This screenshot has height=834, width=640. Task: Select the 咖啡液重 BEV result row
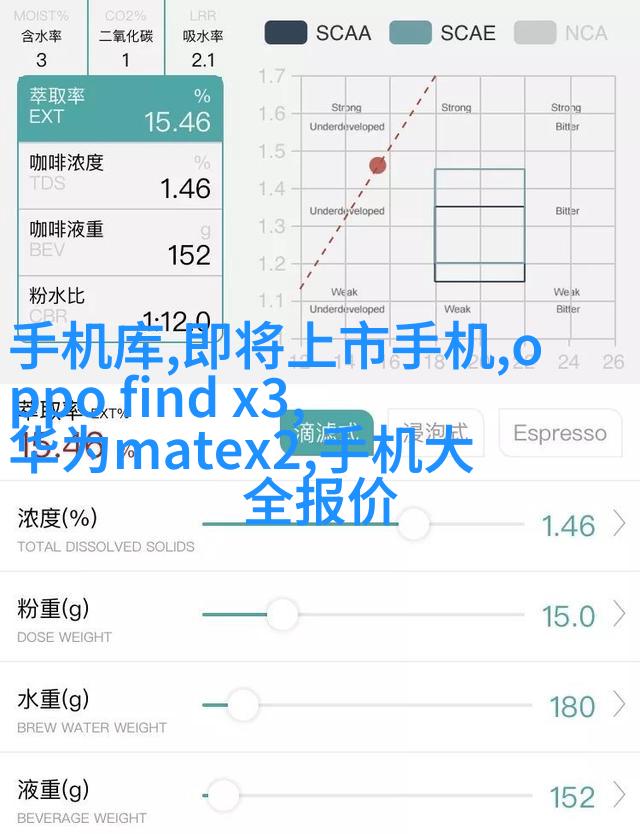coord(120,242)
